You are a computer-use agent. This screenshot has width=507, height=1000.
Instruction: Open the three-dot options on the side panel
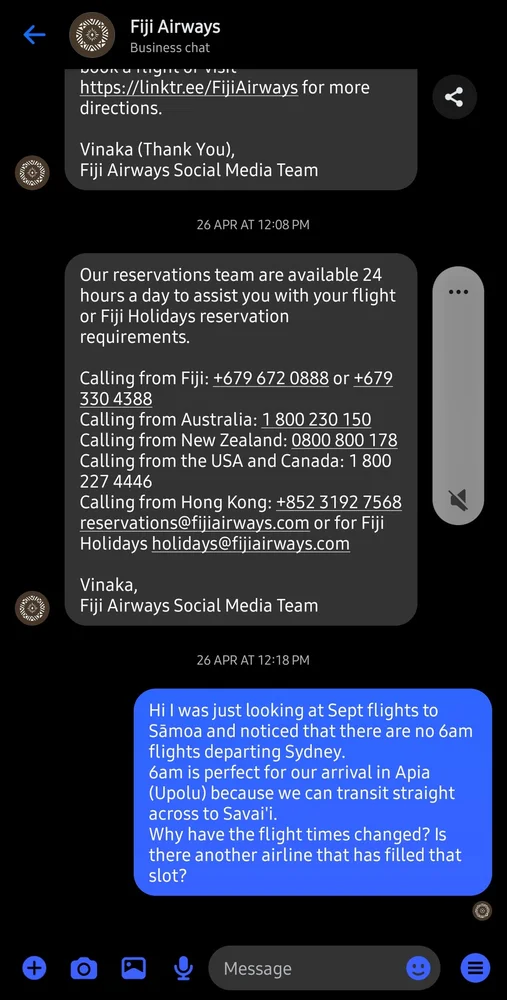tap(458, 292)
